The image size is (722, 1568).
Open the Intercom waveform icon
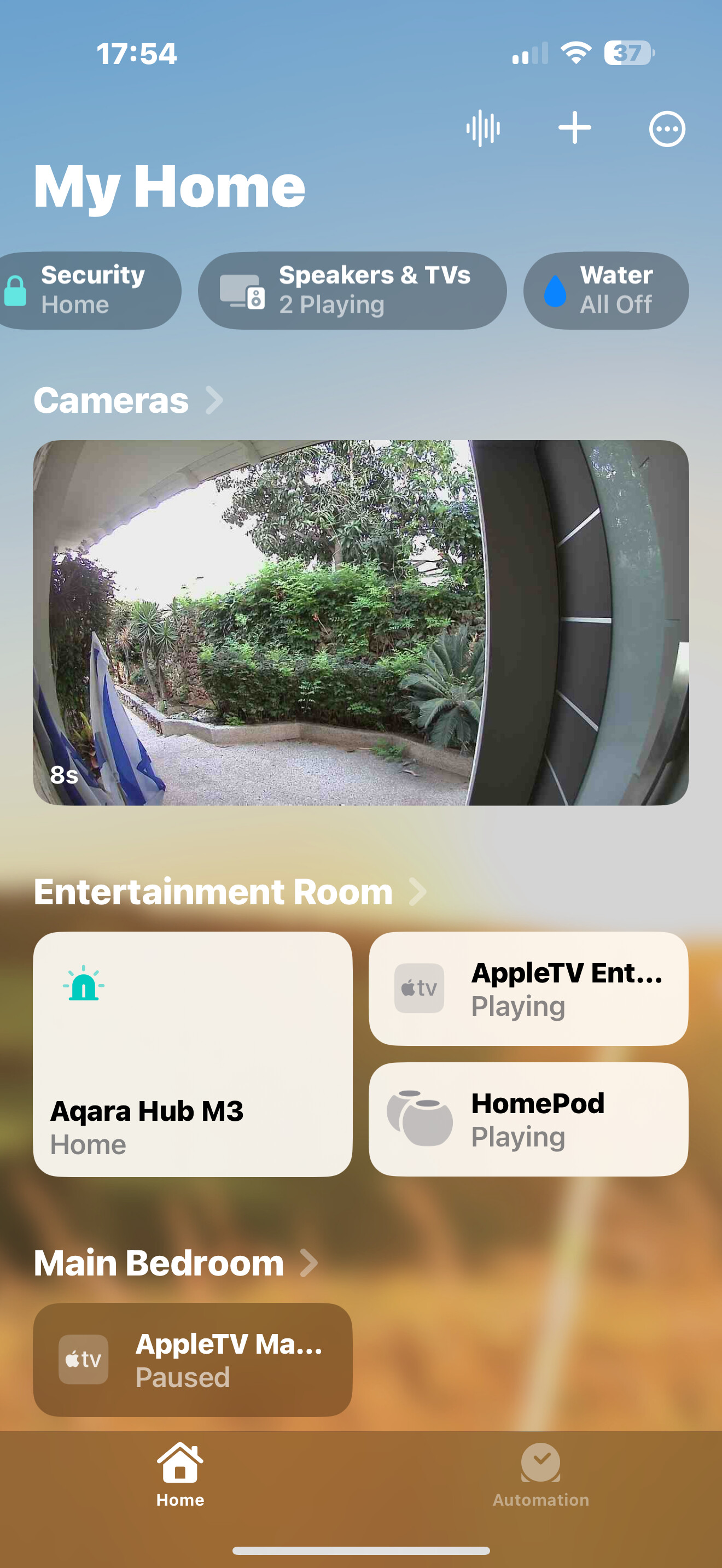click(483, 128)
